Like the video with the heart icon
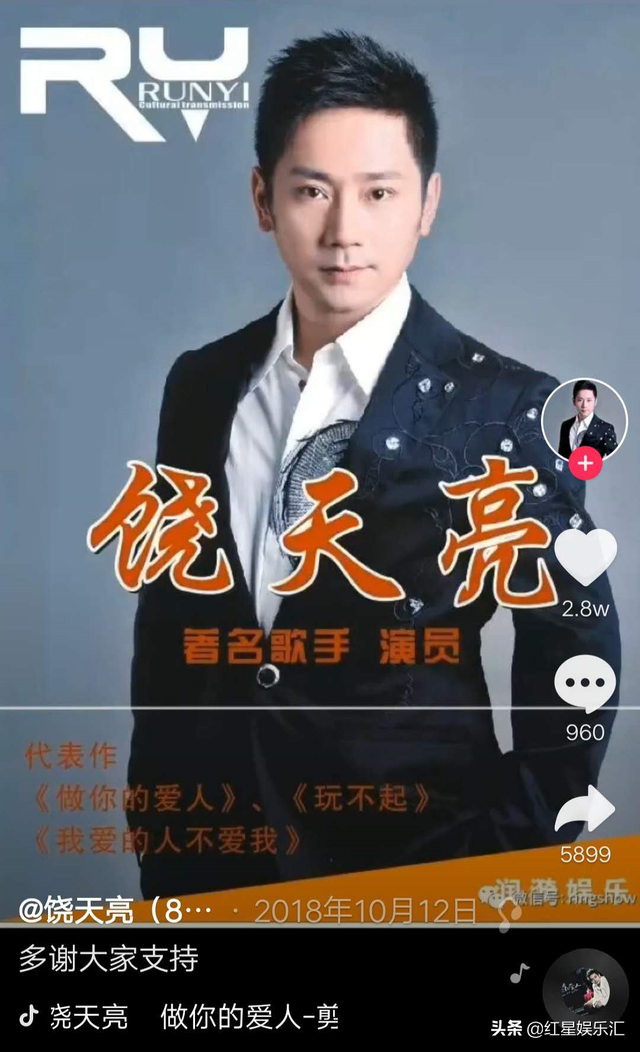 [586, 558]
